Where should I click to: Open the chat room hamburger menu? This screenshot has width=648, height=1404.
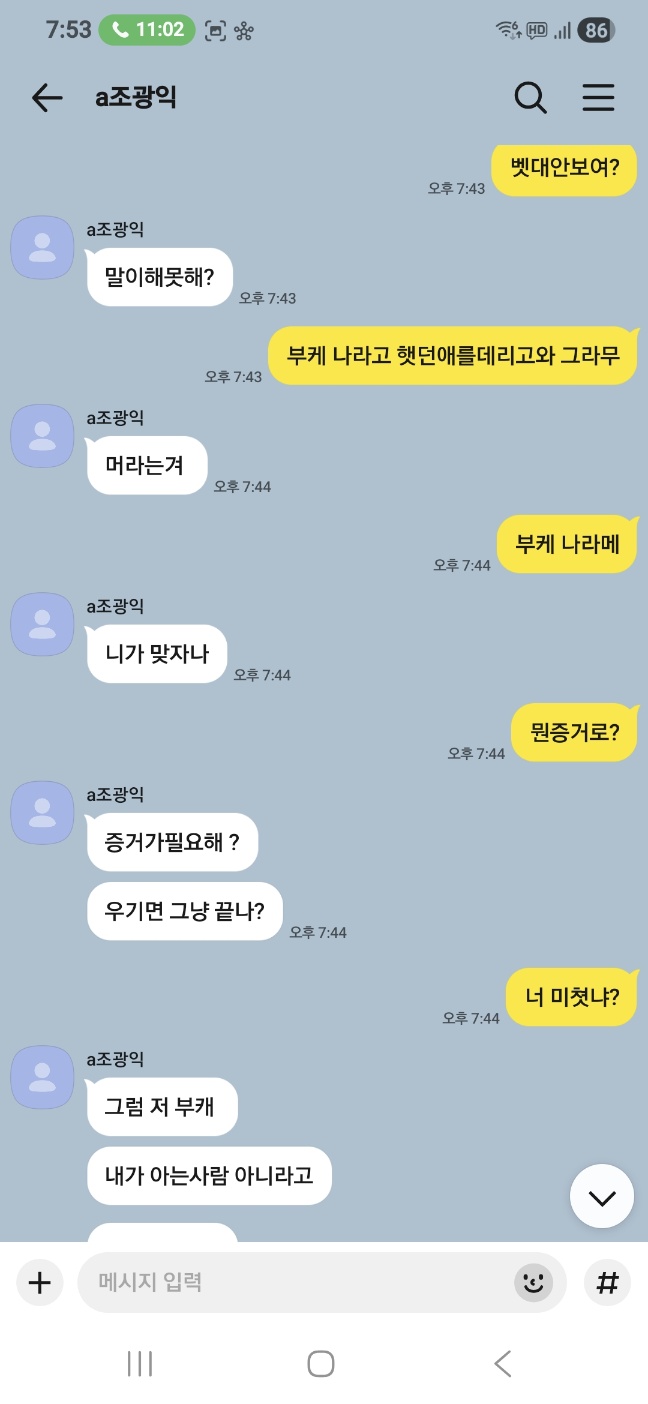tap(598, 97)
